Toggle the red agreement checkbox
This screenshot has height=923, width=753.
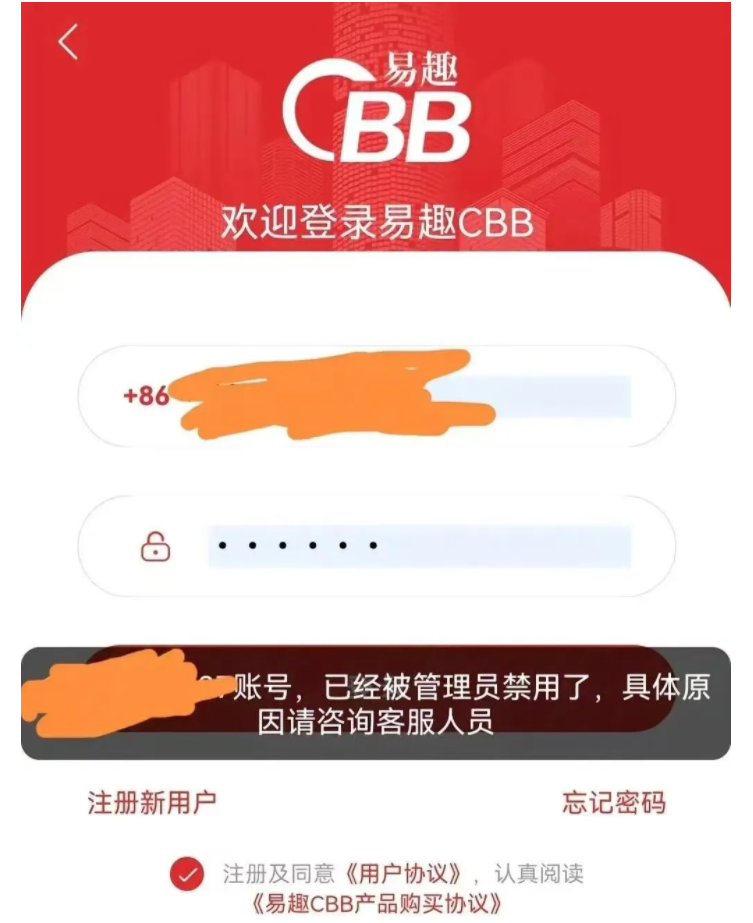(186, 875)
